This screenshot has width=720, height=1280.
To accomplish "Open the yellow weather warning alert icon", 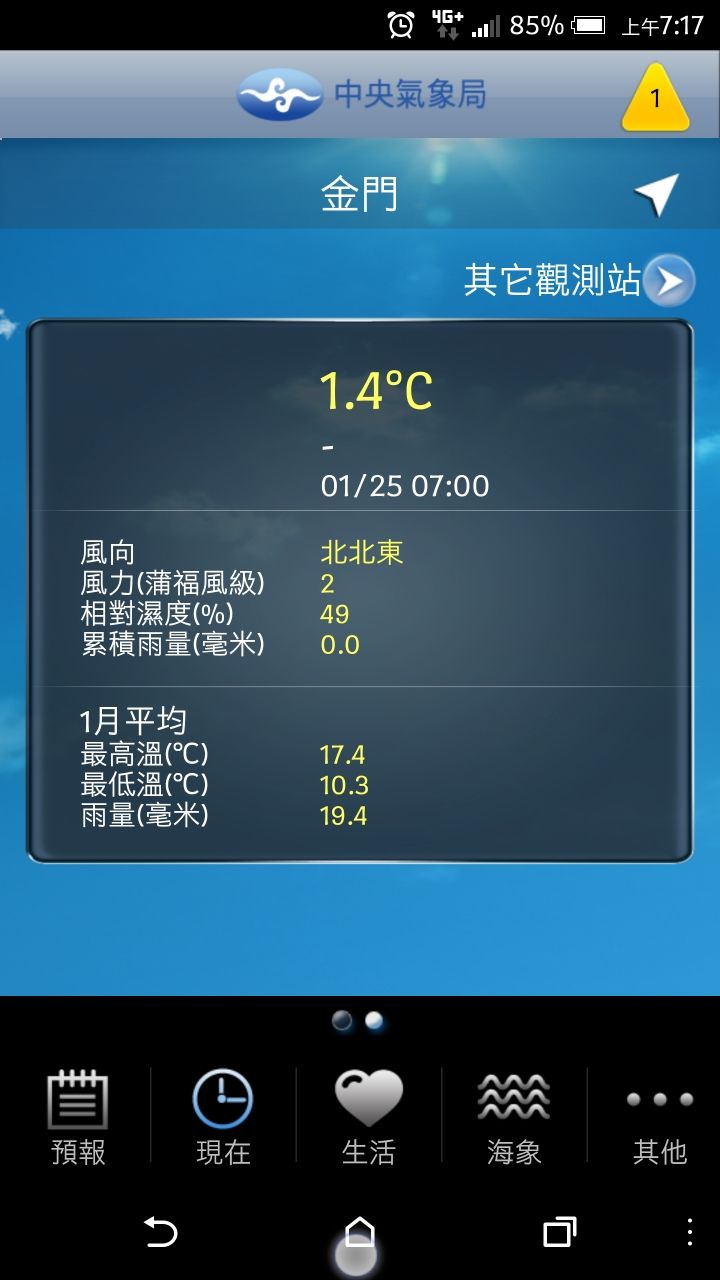I will tap(655, 98).
